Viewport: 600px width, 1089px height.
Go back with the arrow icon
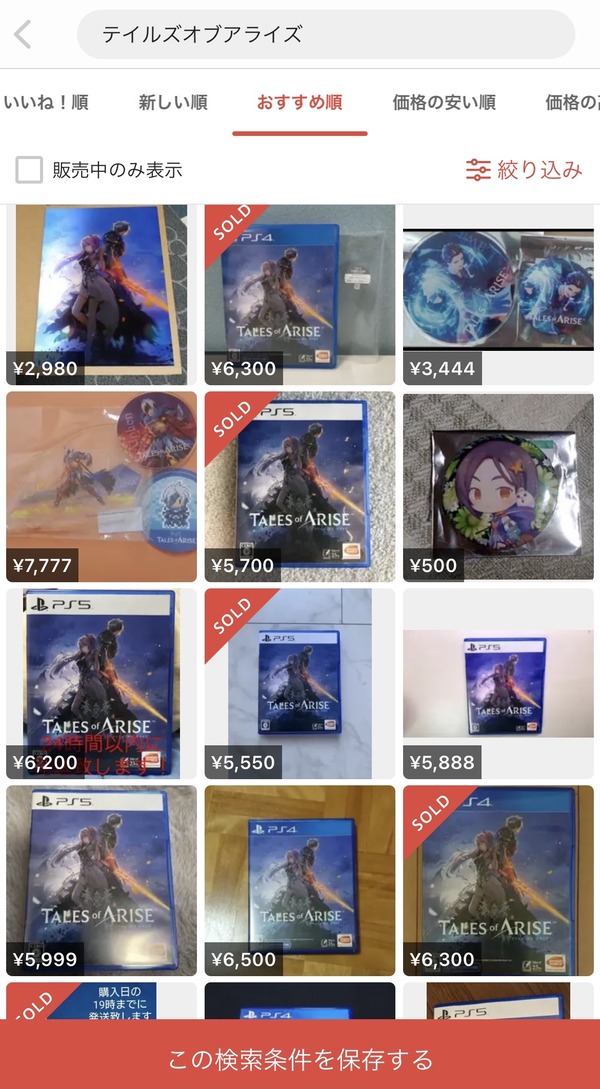[23, 34]
